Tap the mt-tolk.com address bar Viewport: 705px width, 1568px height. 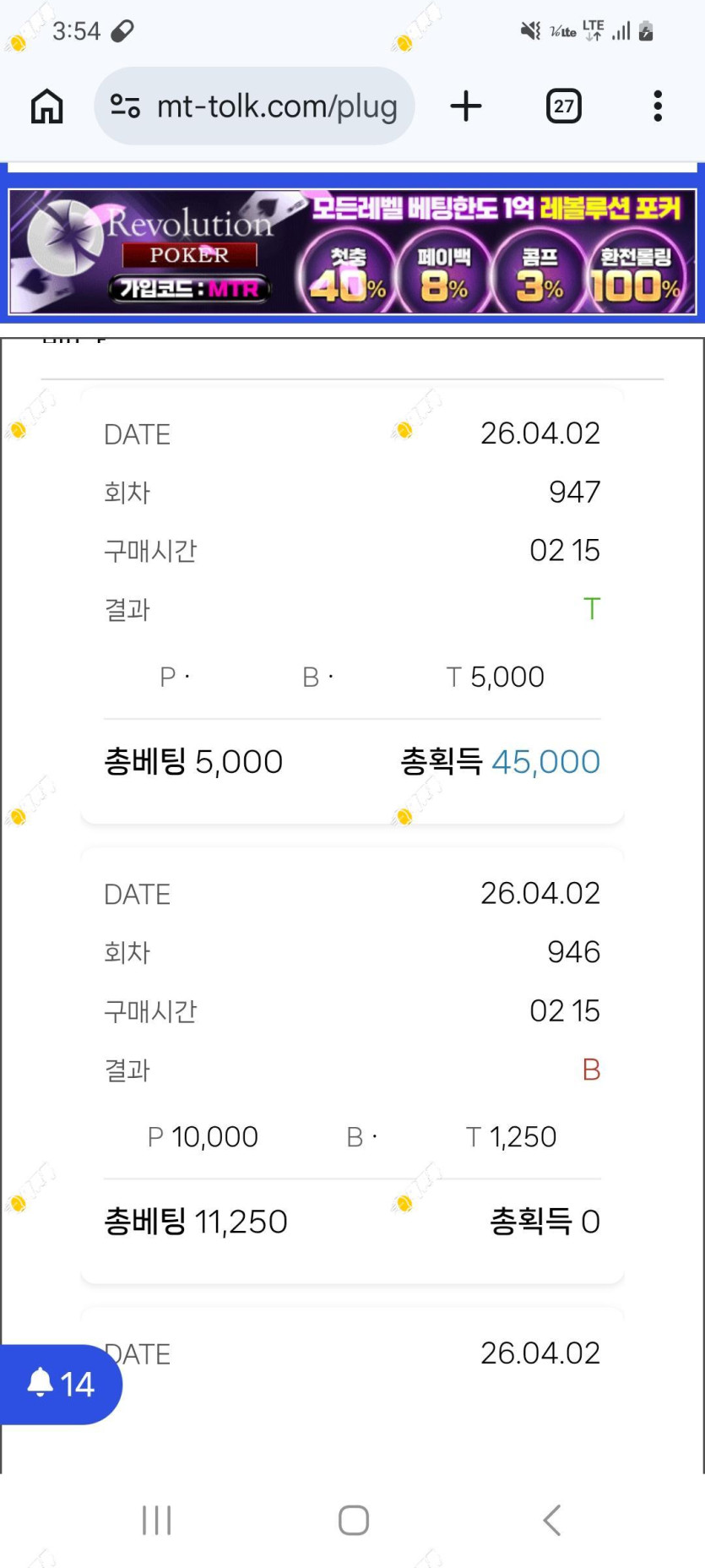254,106
